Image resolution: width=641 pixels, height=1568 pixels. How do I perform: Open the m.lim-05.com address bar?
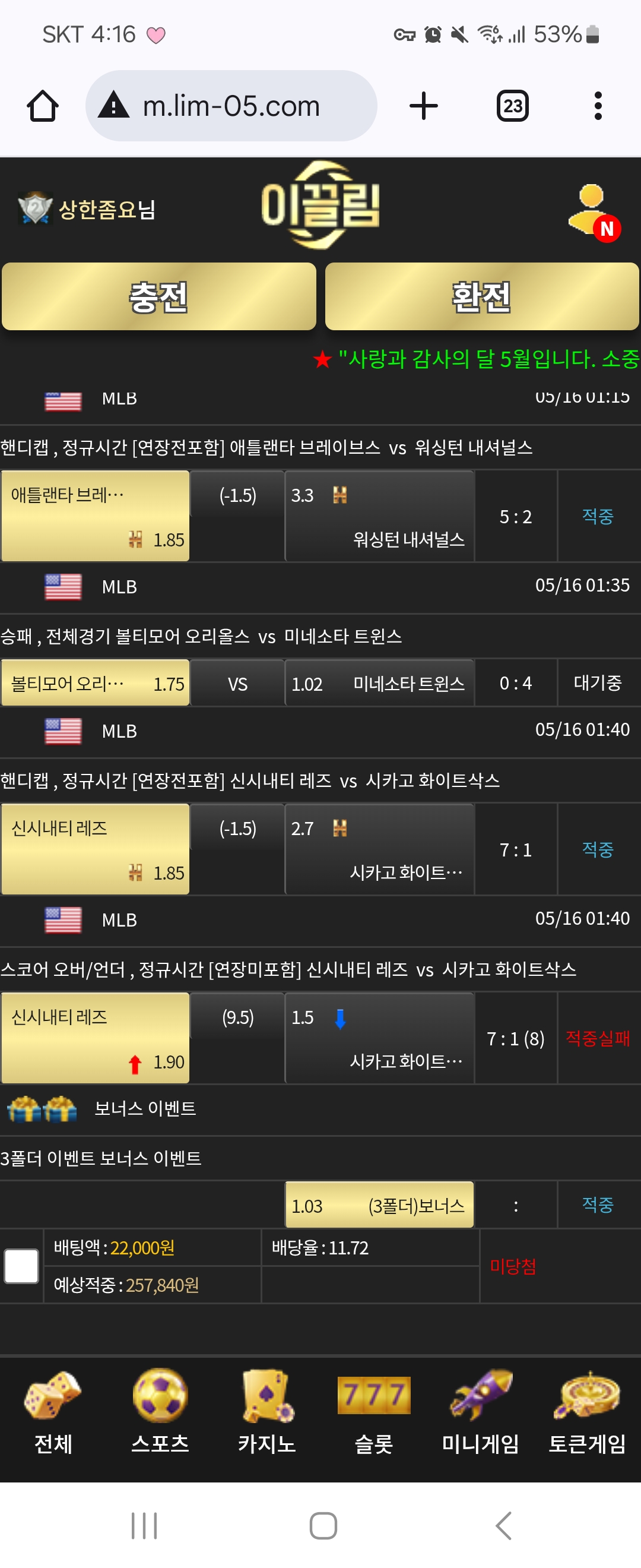231,106
